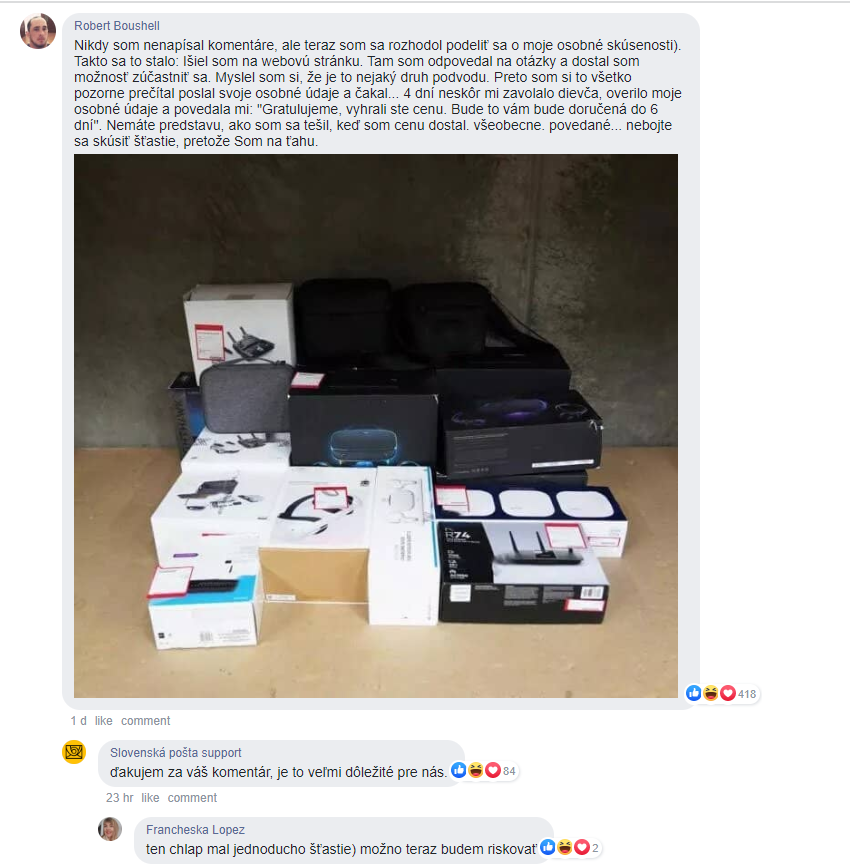850x868 pixels.
Task: Open Francheska Lopez's profile name
Action: click(195, 830)
